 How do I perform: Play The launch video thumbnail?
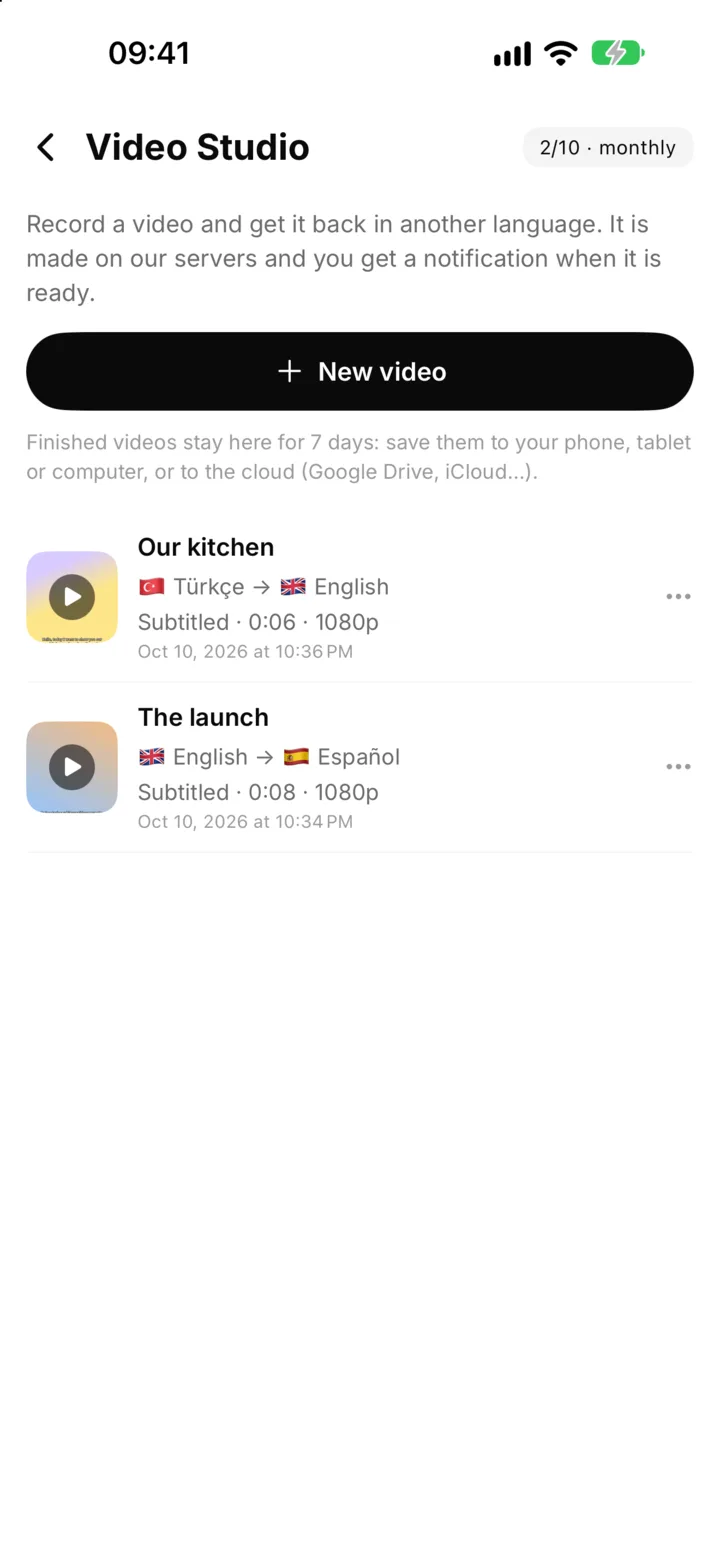[72, 767]
